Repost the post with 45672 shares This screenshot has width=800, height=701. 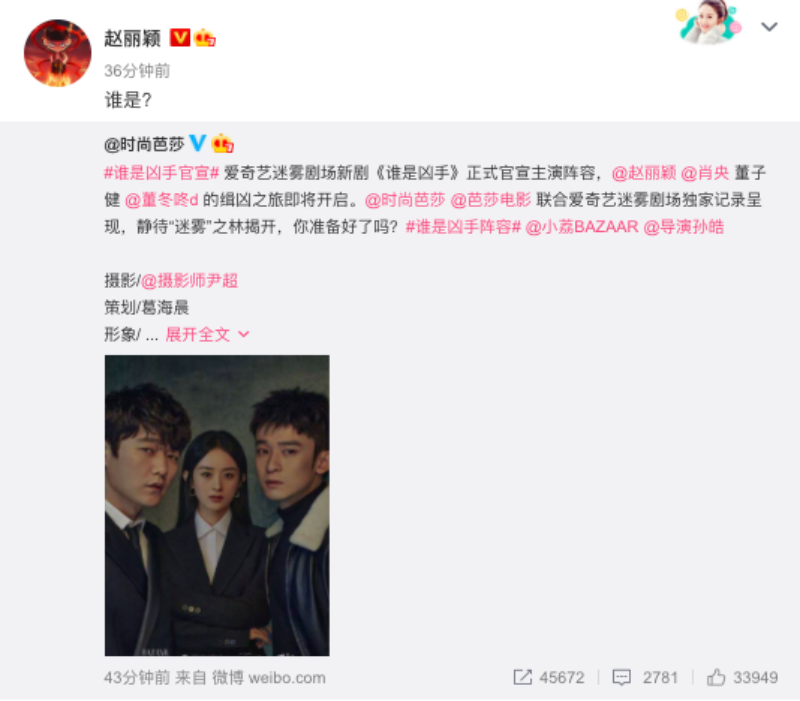click(x=548, y=677)
